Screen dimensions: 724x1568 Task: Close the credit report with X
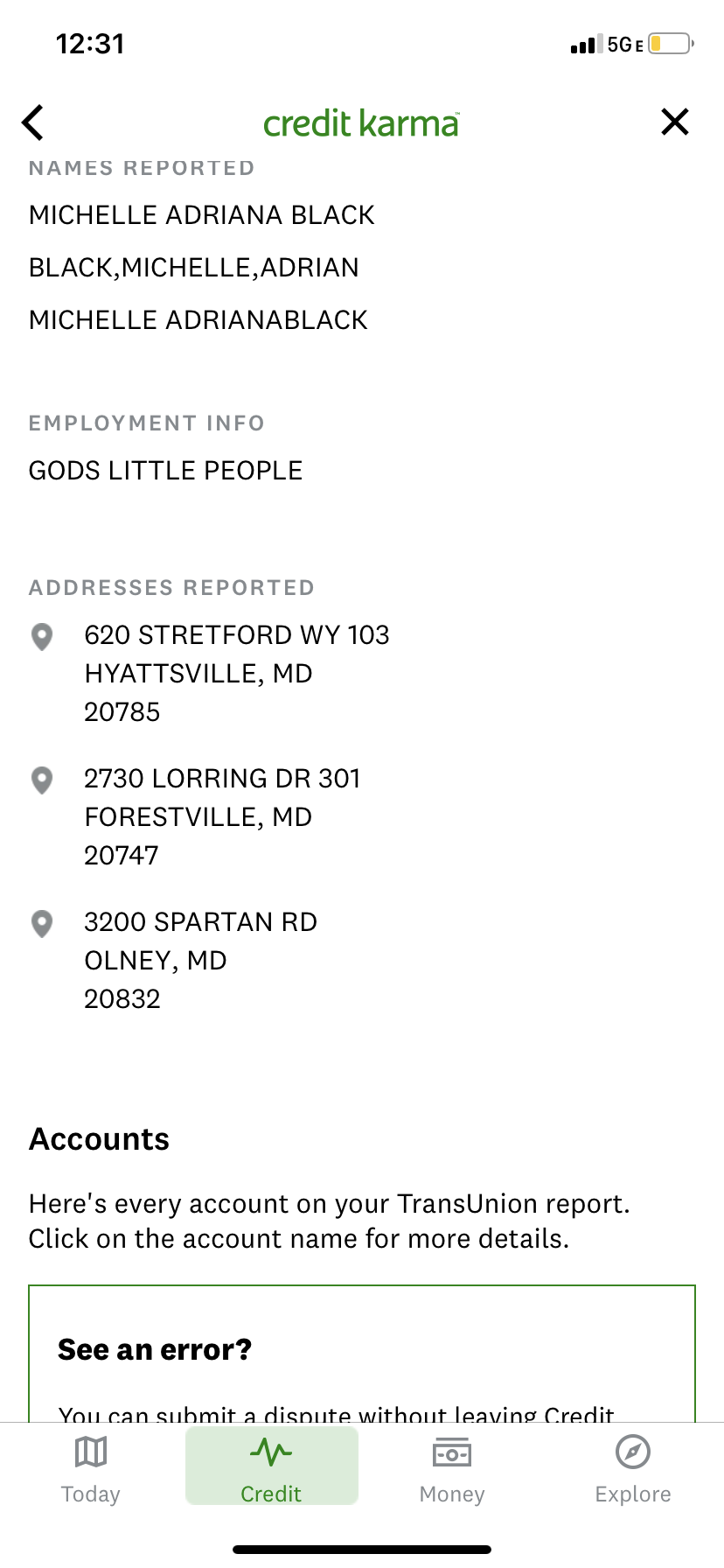[675, 122]
